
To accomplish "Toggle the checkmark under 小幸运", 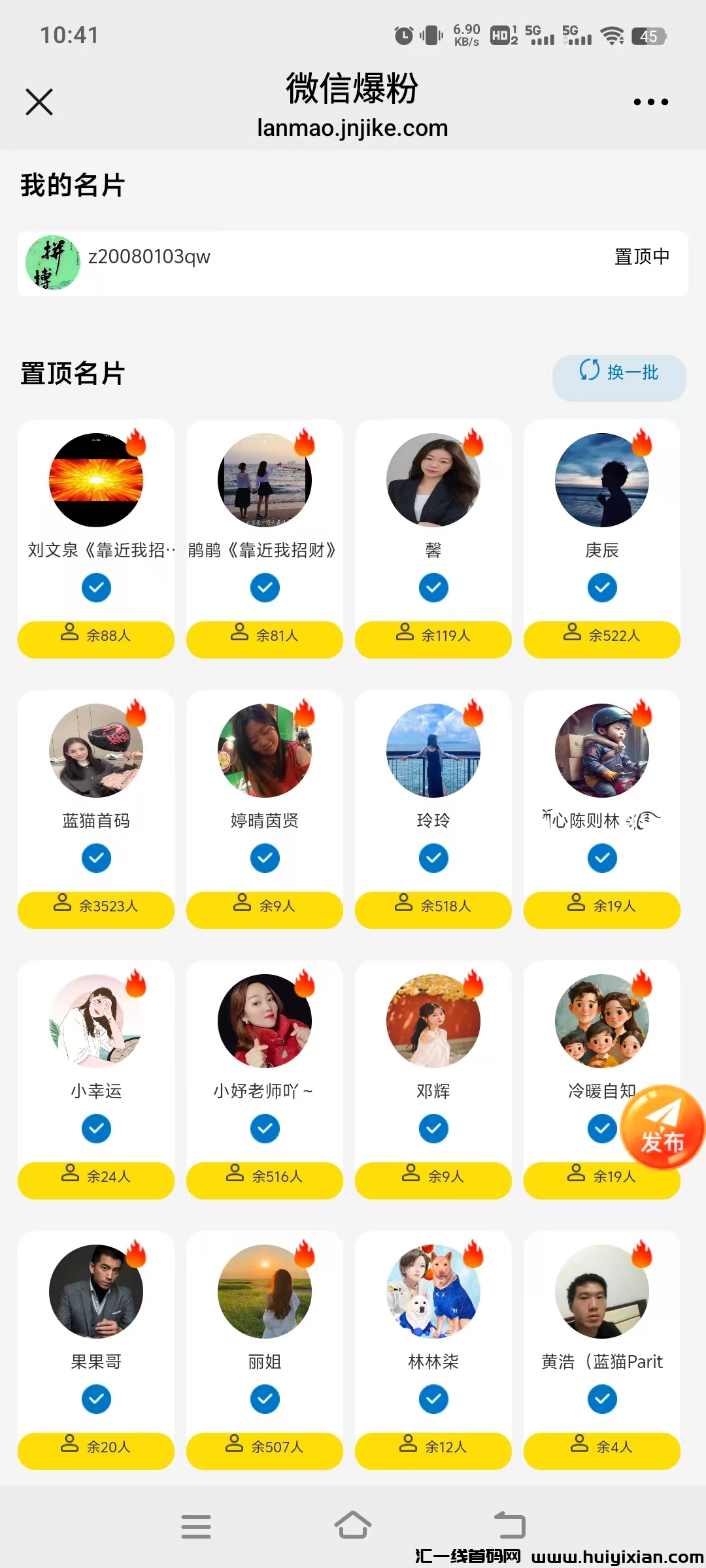I will coord(96,1128).
